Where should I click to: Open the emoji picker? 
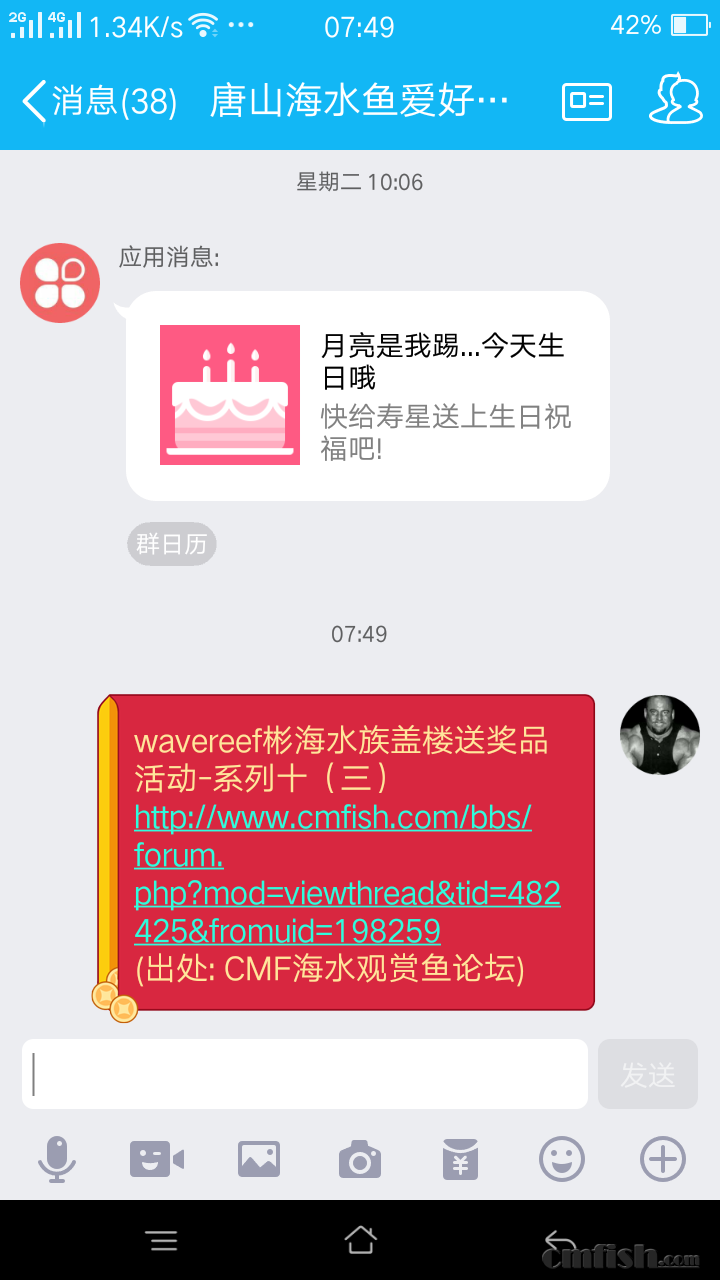tap(561, 1160)
